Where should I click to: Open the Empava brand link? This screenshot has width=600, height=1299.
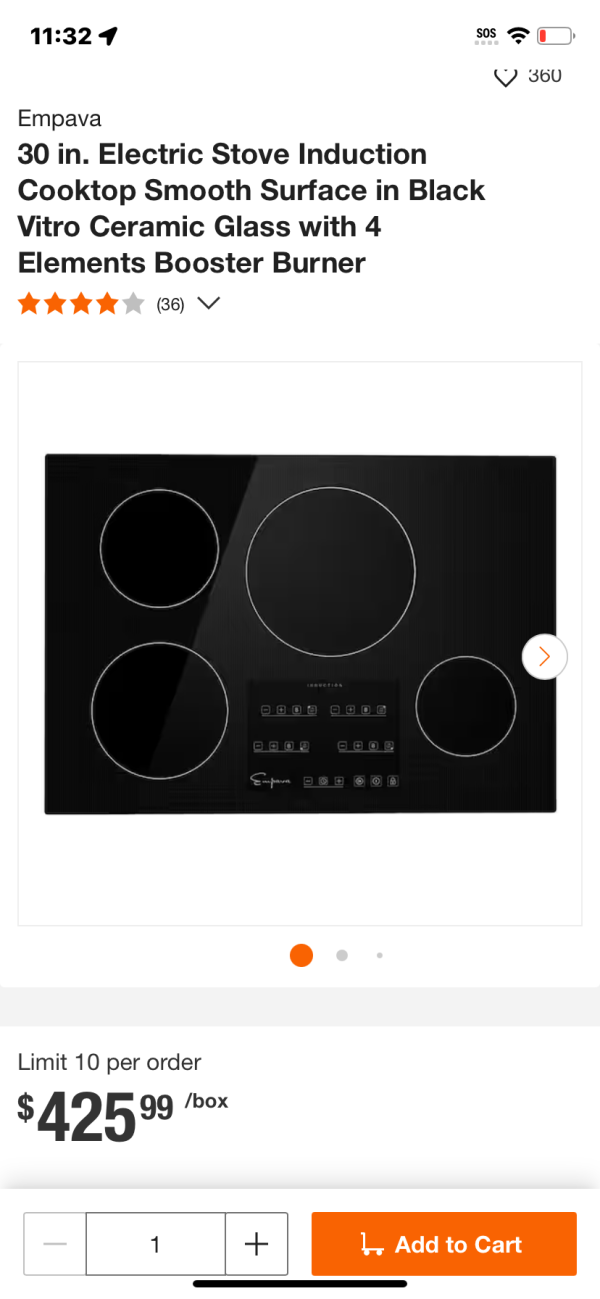click(x=59, y=118)
